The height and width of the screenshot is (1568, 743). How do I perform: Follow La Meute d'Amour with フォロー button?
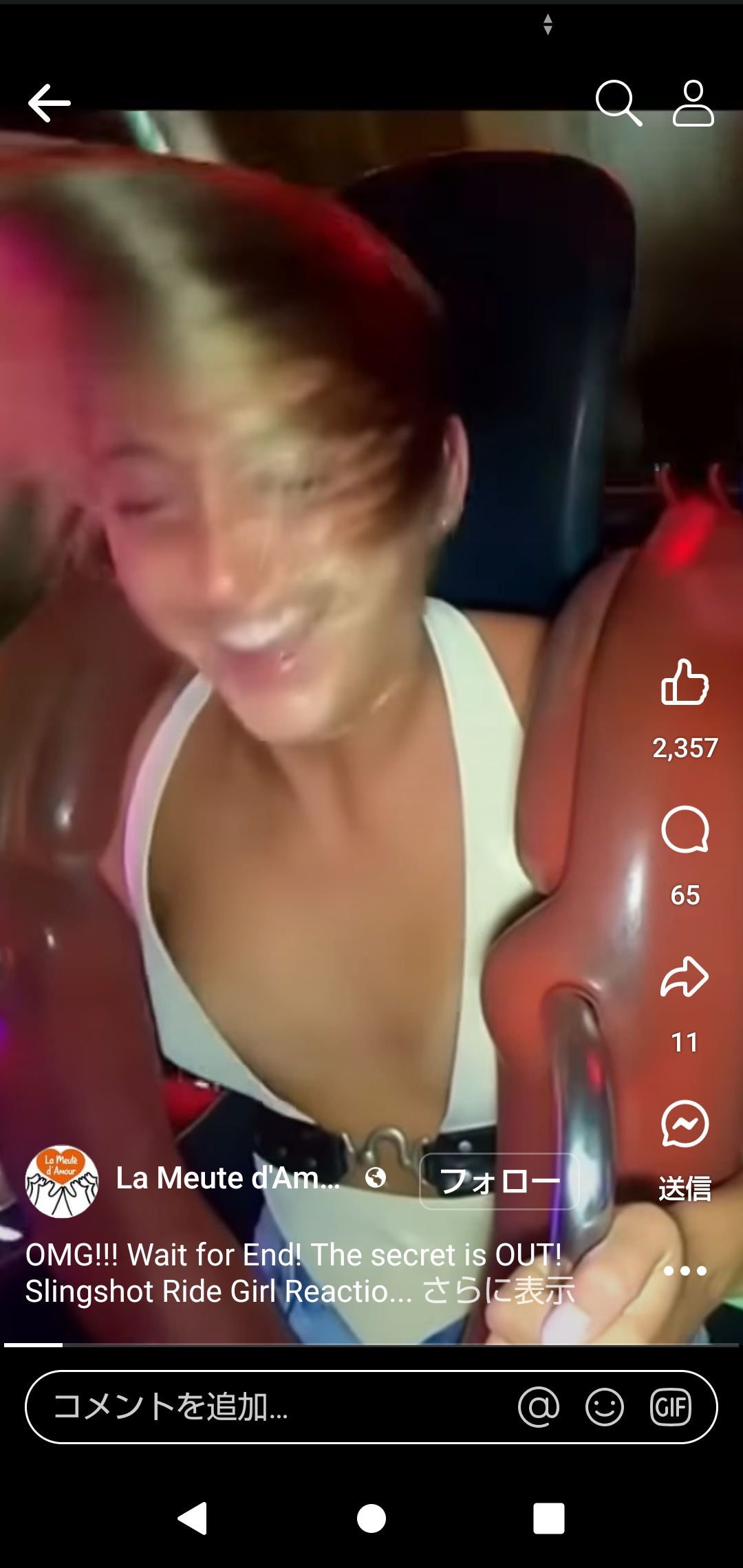pyautogui.click(x=499, y=1182)
